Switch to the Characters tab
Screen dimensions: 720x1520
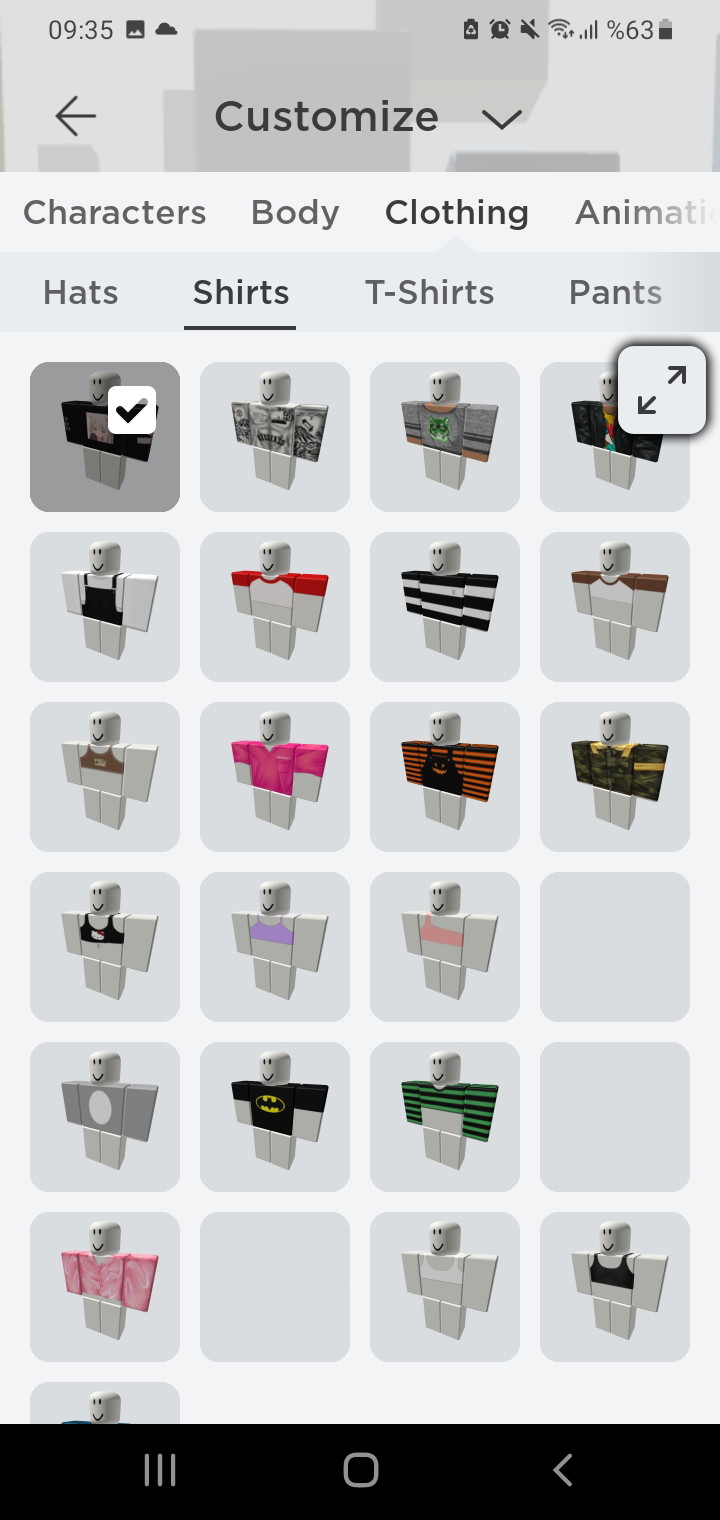[x=114, y=212]
